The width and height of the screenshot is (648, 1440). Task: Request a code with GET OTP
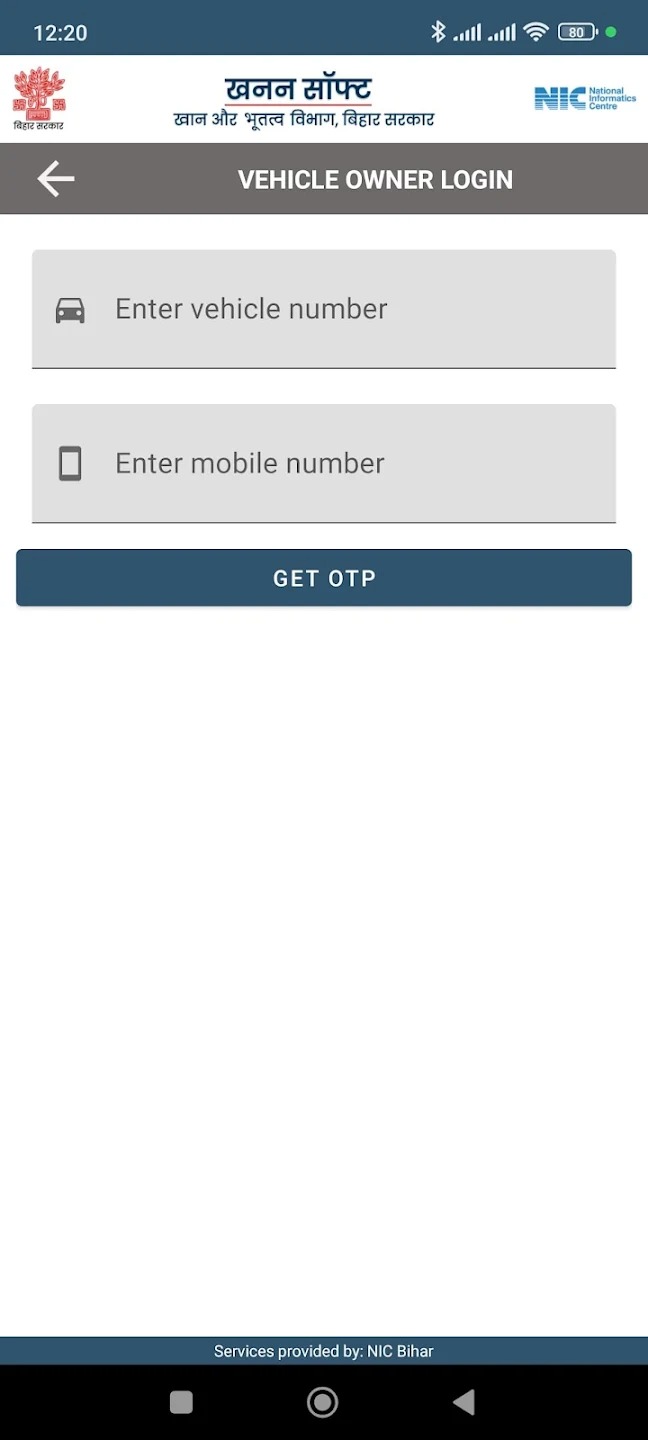[324, 578]
